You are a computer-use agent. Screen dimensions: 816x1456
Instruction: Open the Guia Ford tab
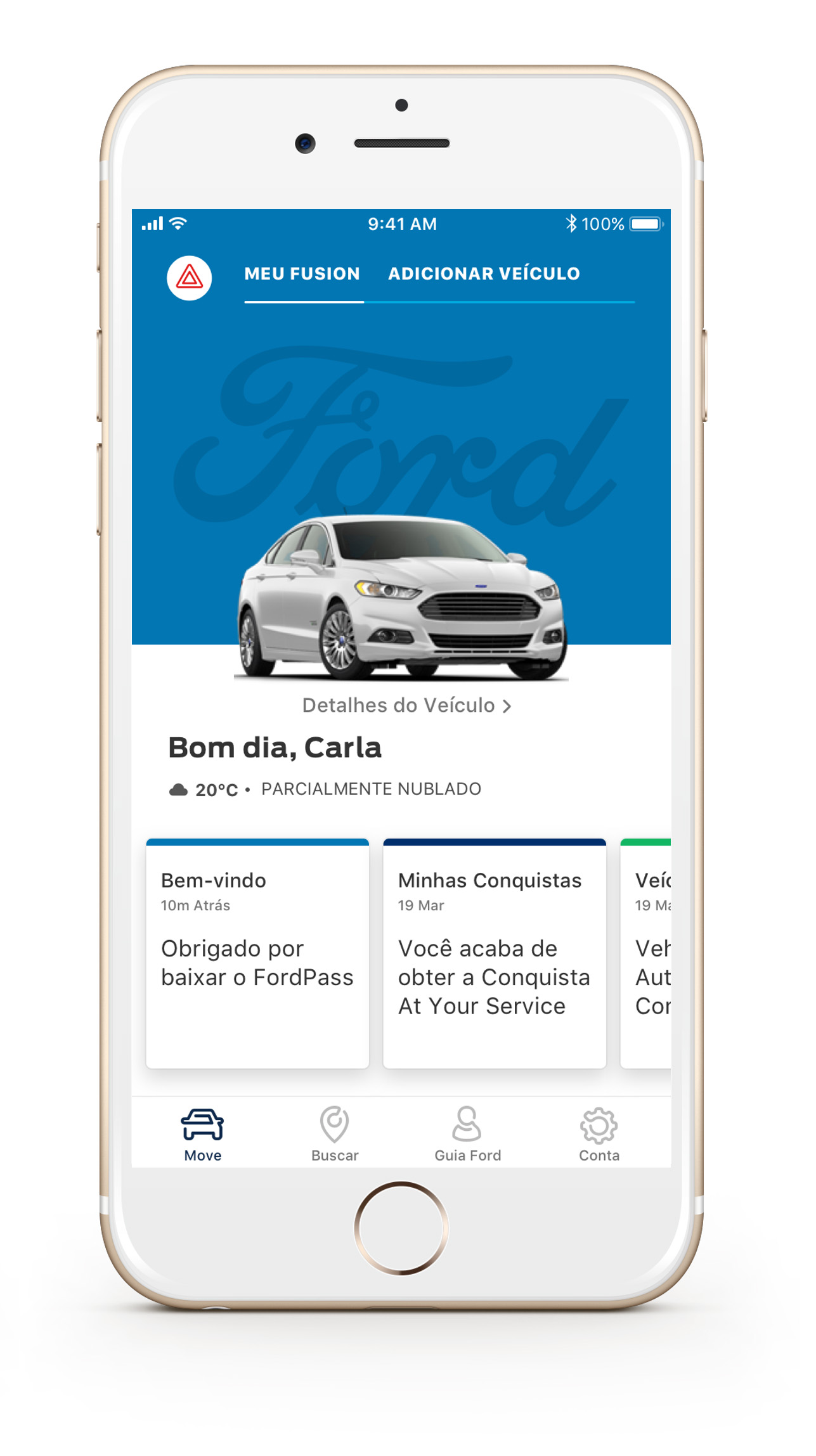467,1135
